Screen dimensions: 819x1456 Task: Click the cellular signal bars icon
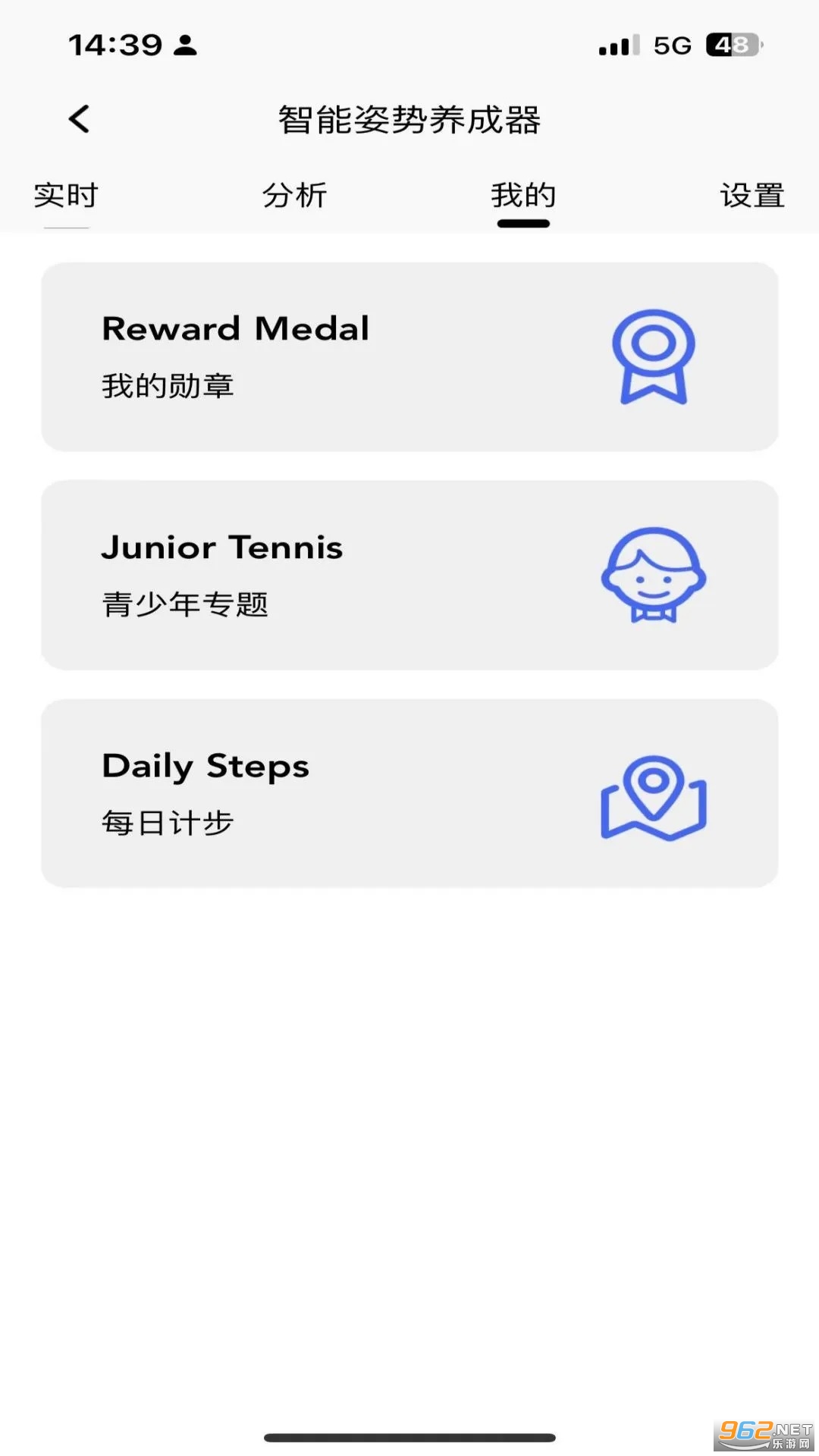[616, 45]
